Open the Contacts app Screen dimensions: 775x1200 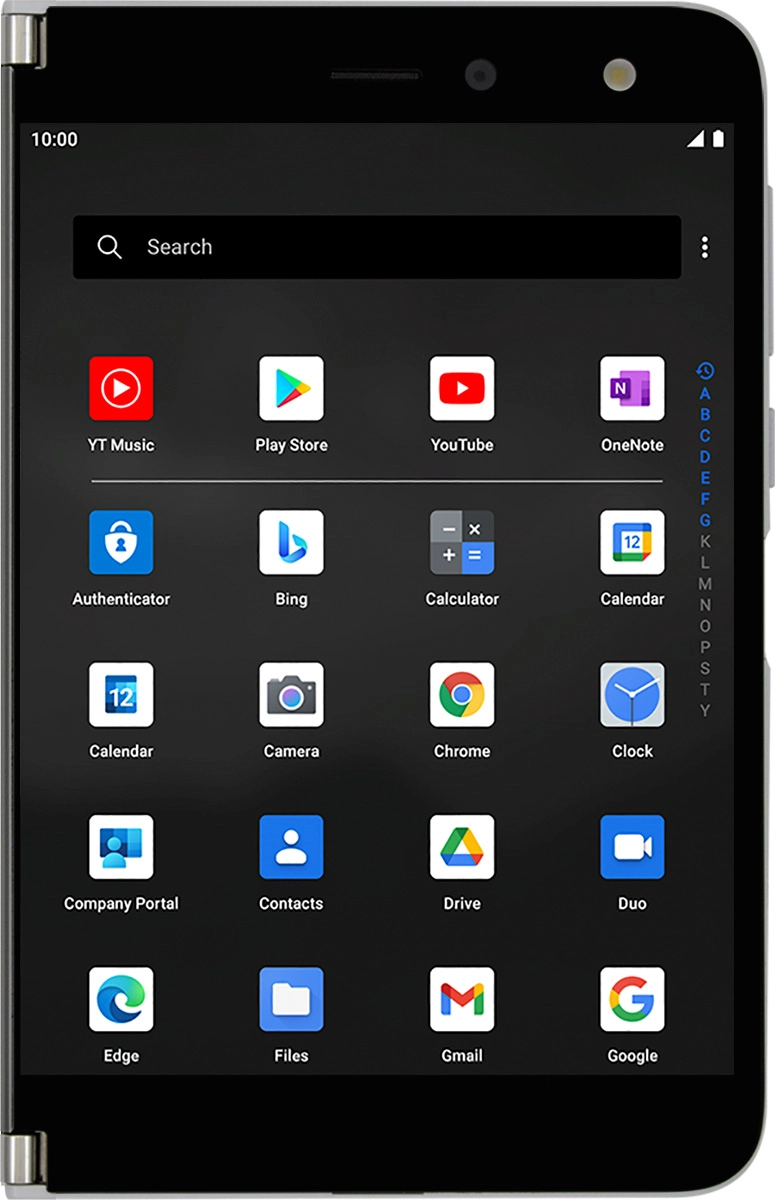(x=291, y=847)
